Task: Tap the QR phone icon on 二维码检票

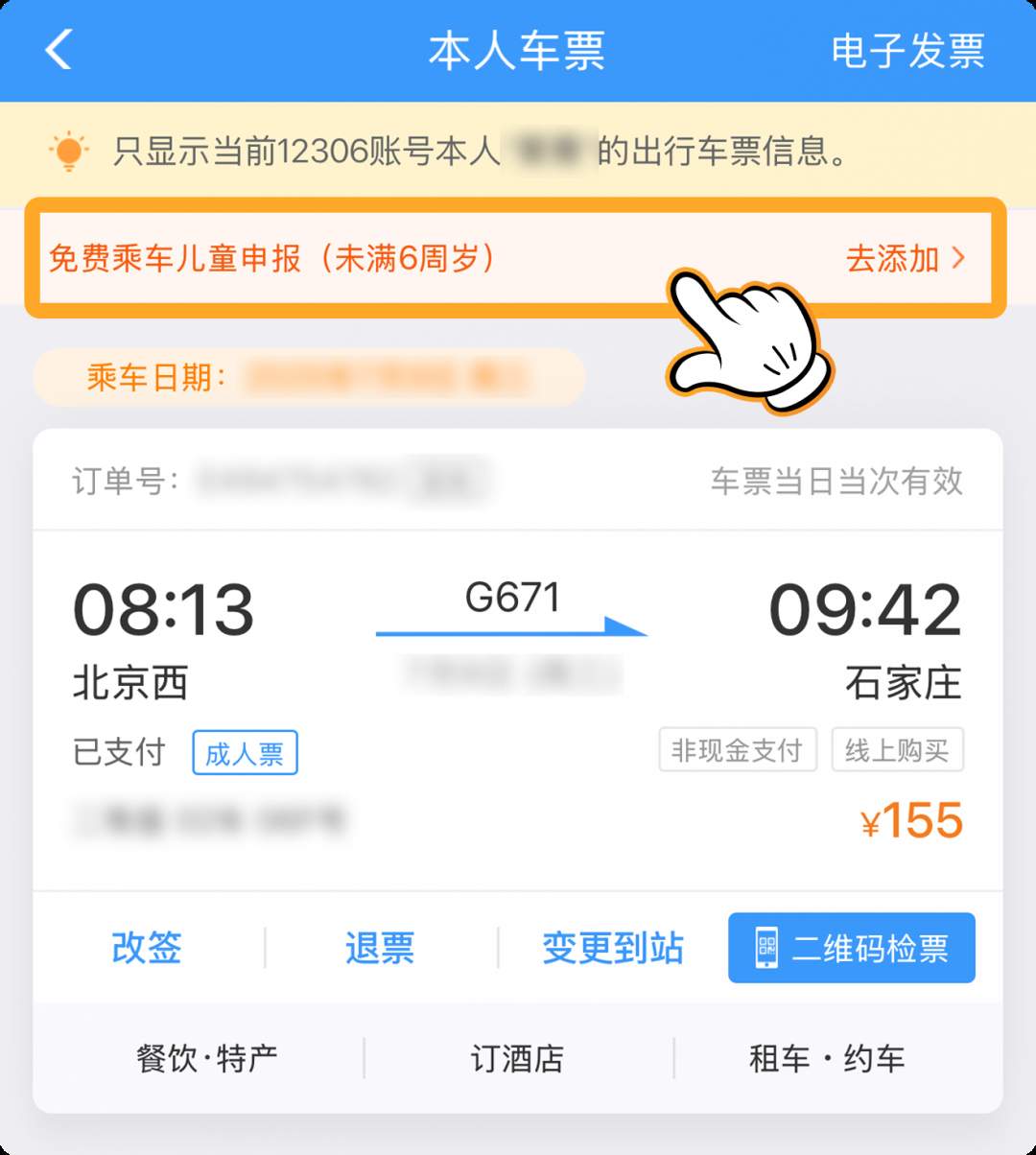Action: pos(767,948)
